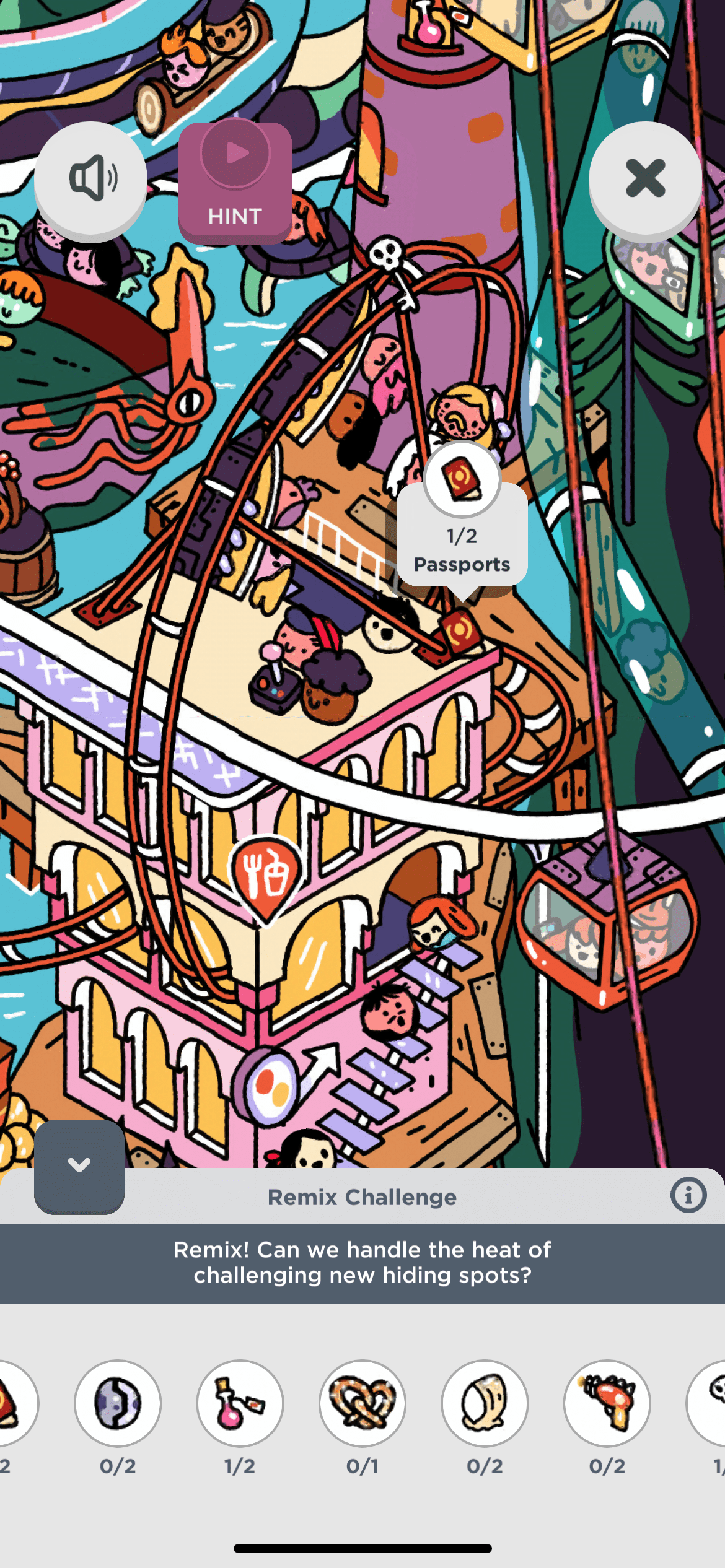Collapse the Remix Challenge panel
Viewport: 725px width, 1568px height.
79,1165
